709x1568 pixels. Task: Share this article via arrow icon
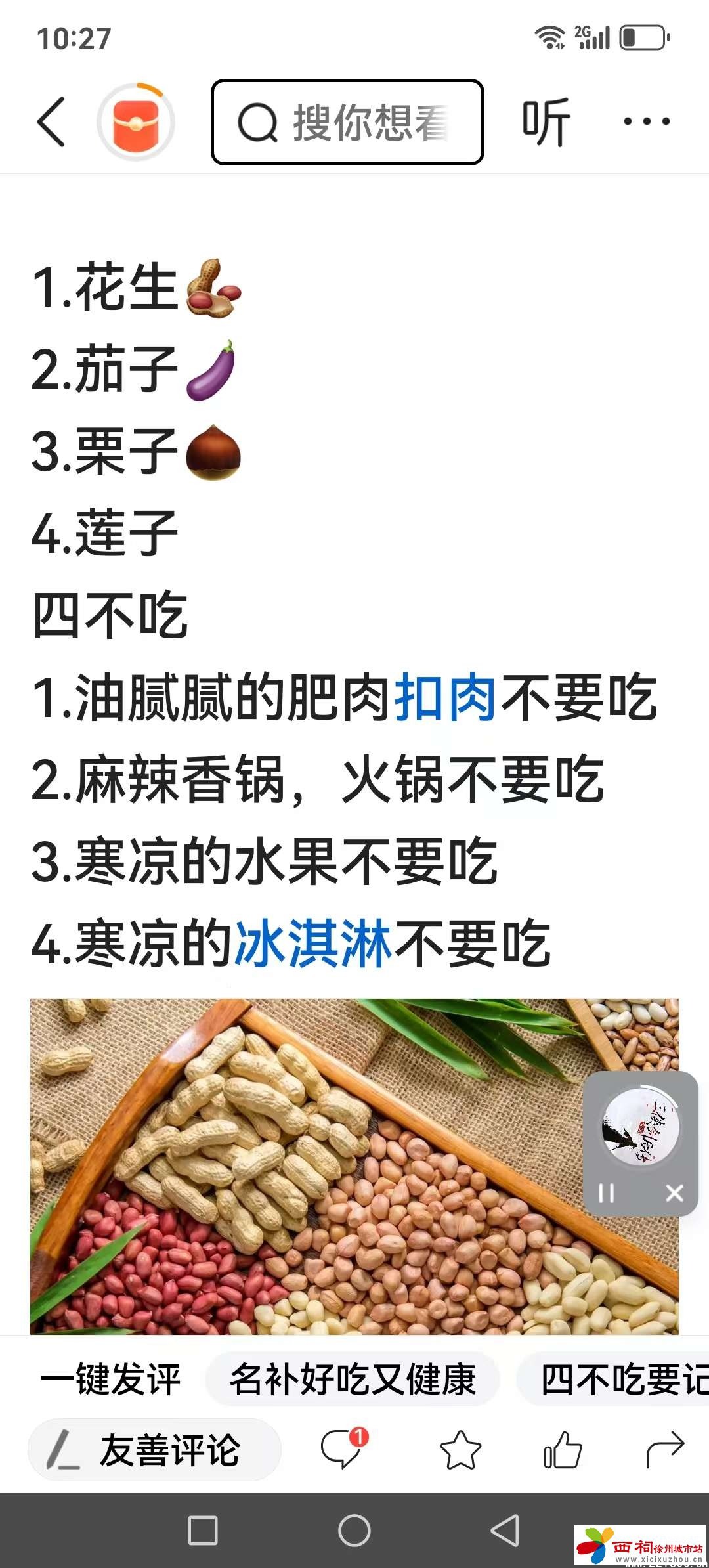664,1450
